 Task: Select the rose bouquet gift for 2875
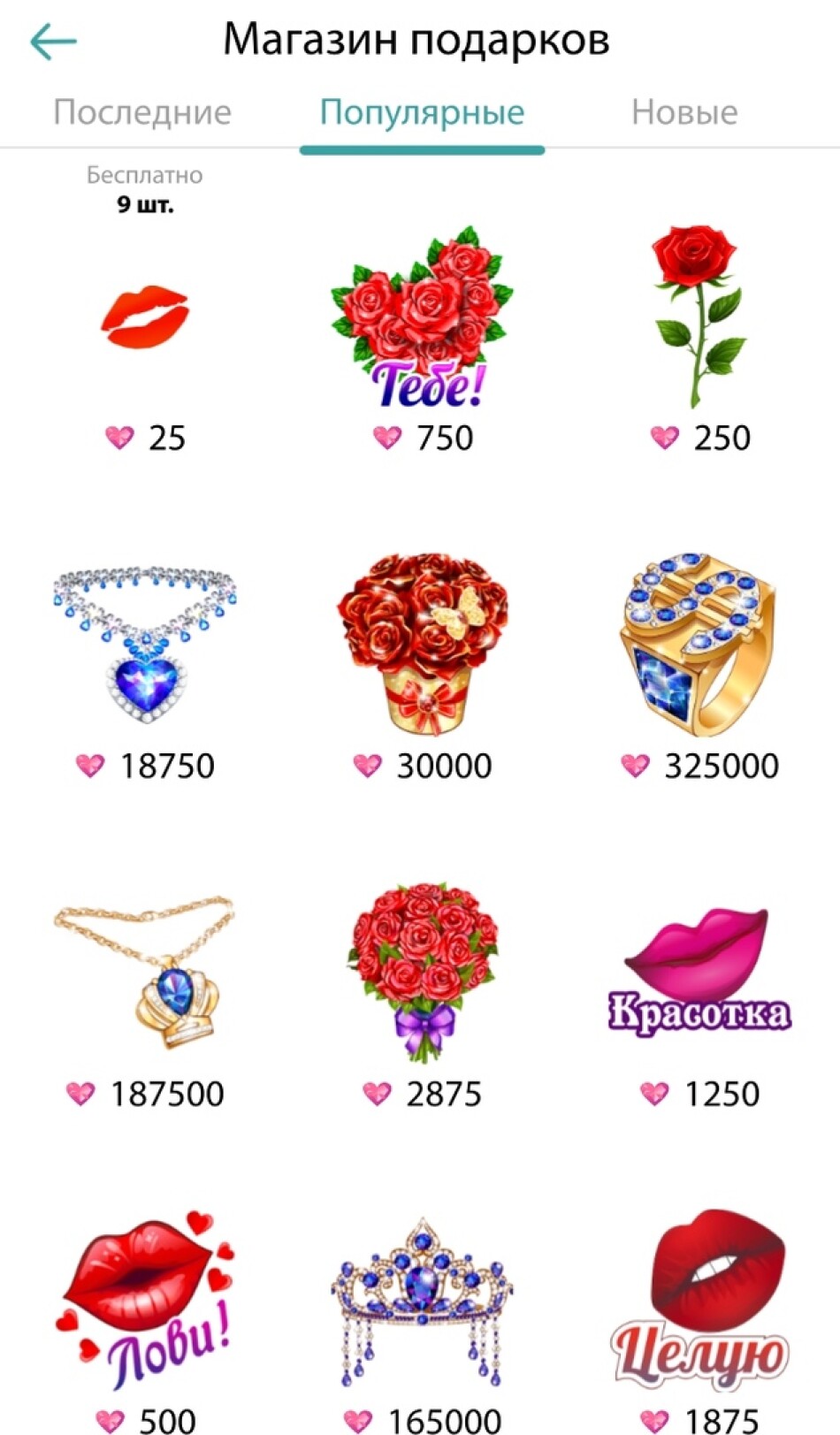point(423,971)
